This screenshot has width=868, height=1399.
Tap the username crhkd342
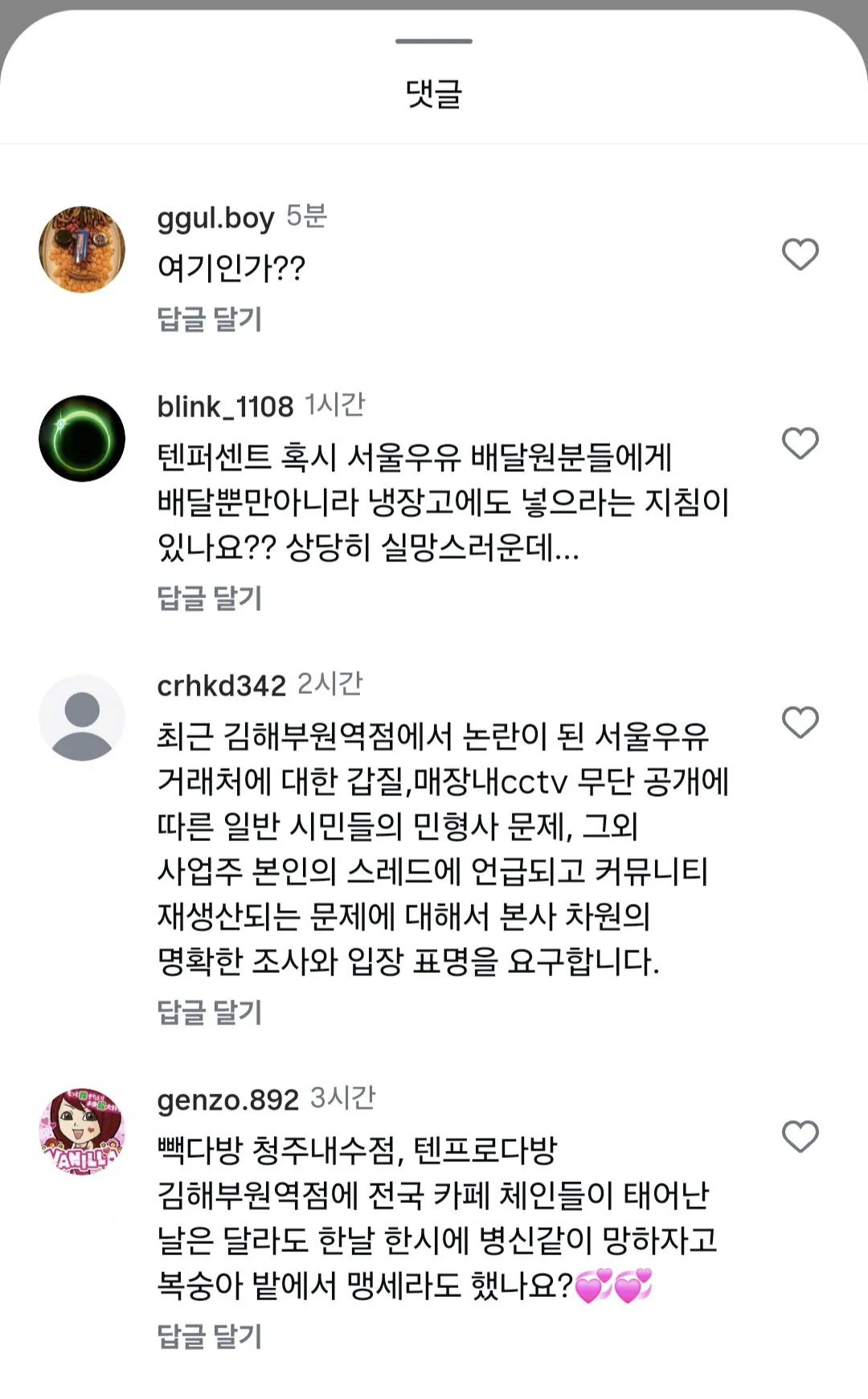221,686
